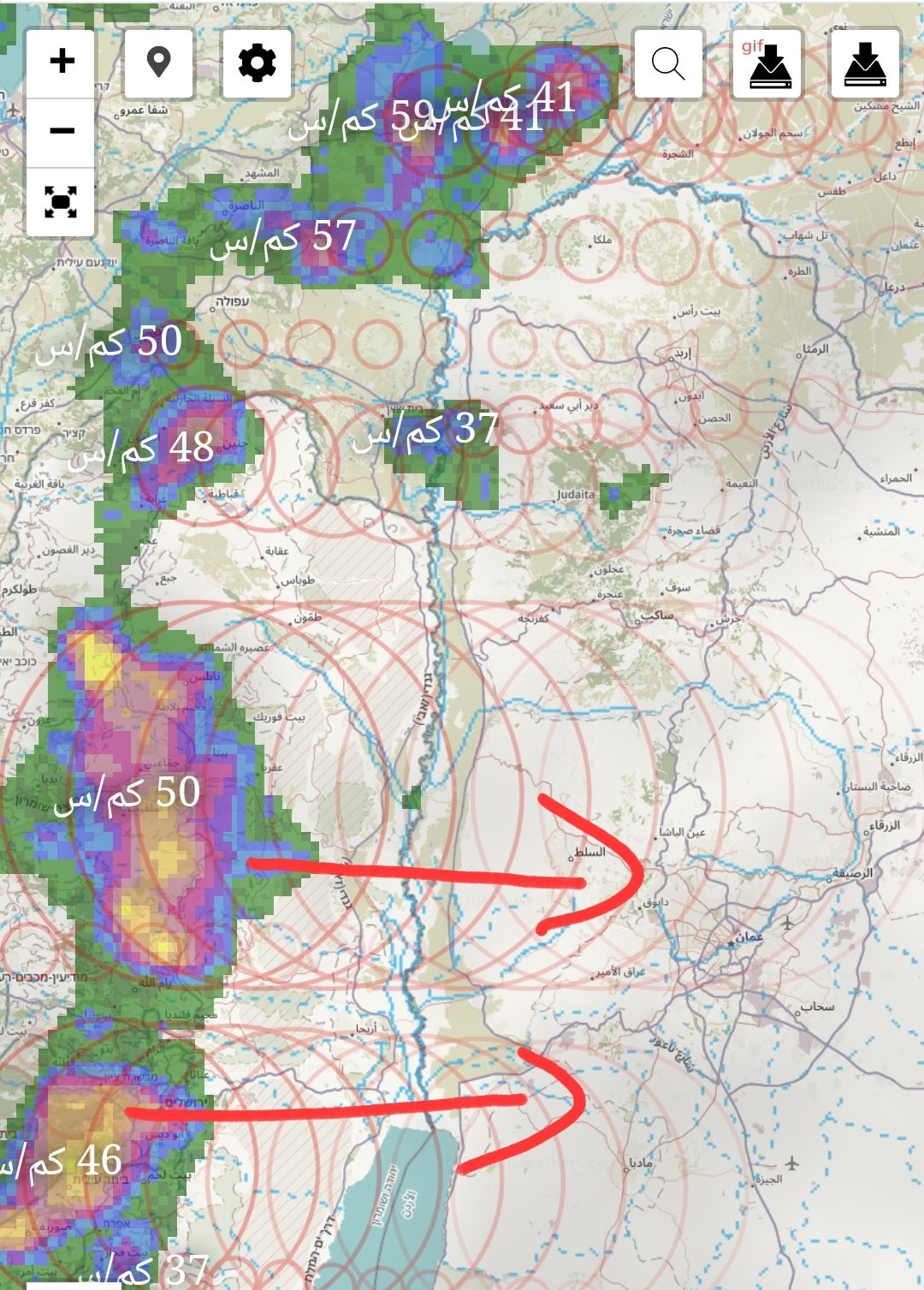Download radar animation as GIF
The width and height of the screenshot is (924, 1290).
[x=767, y=63]
